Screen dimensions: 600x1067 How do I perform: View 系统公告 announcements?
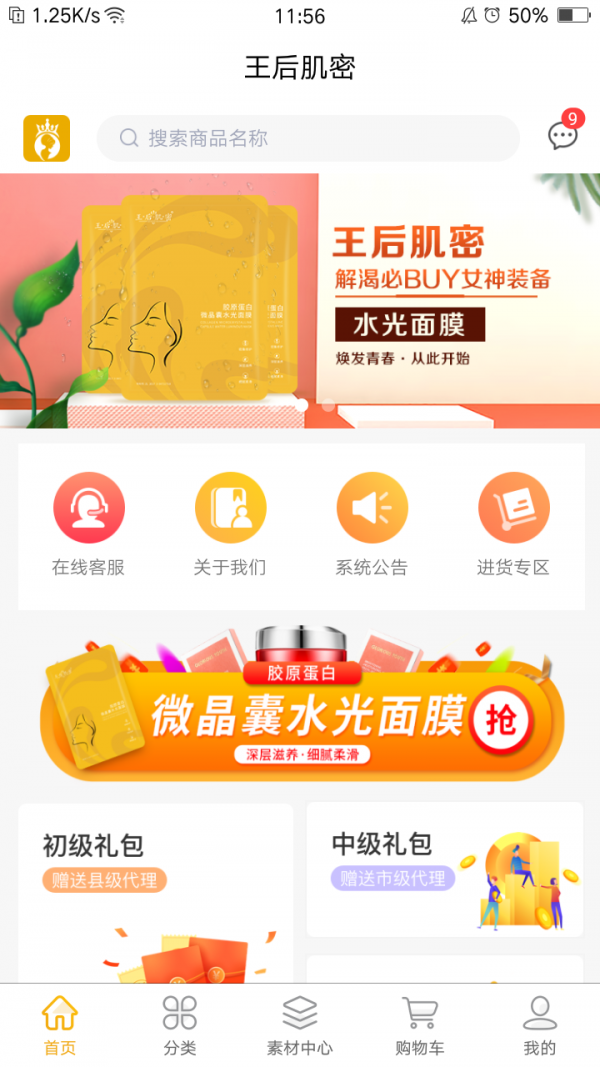pyautogui.click(x=371, y=524)
